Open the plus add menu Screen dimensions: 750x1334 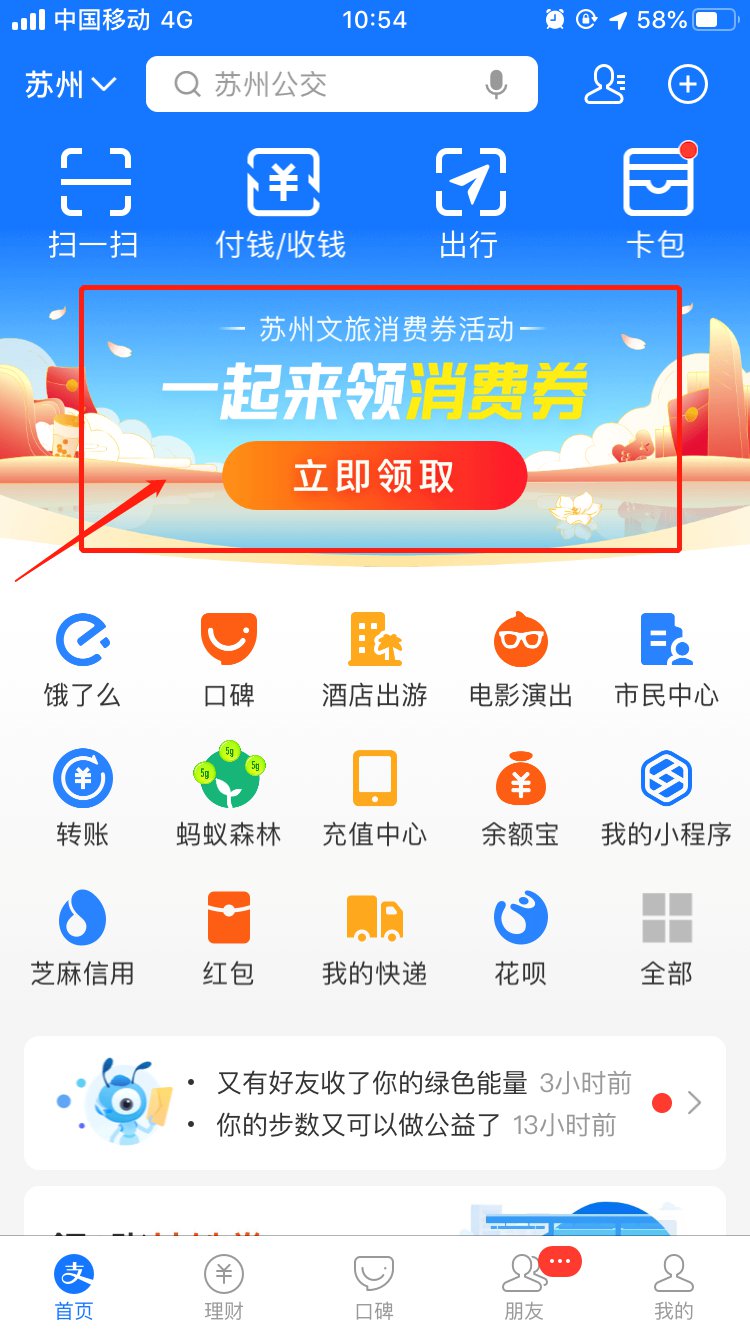[x=688, y=85]
